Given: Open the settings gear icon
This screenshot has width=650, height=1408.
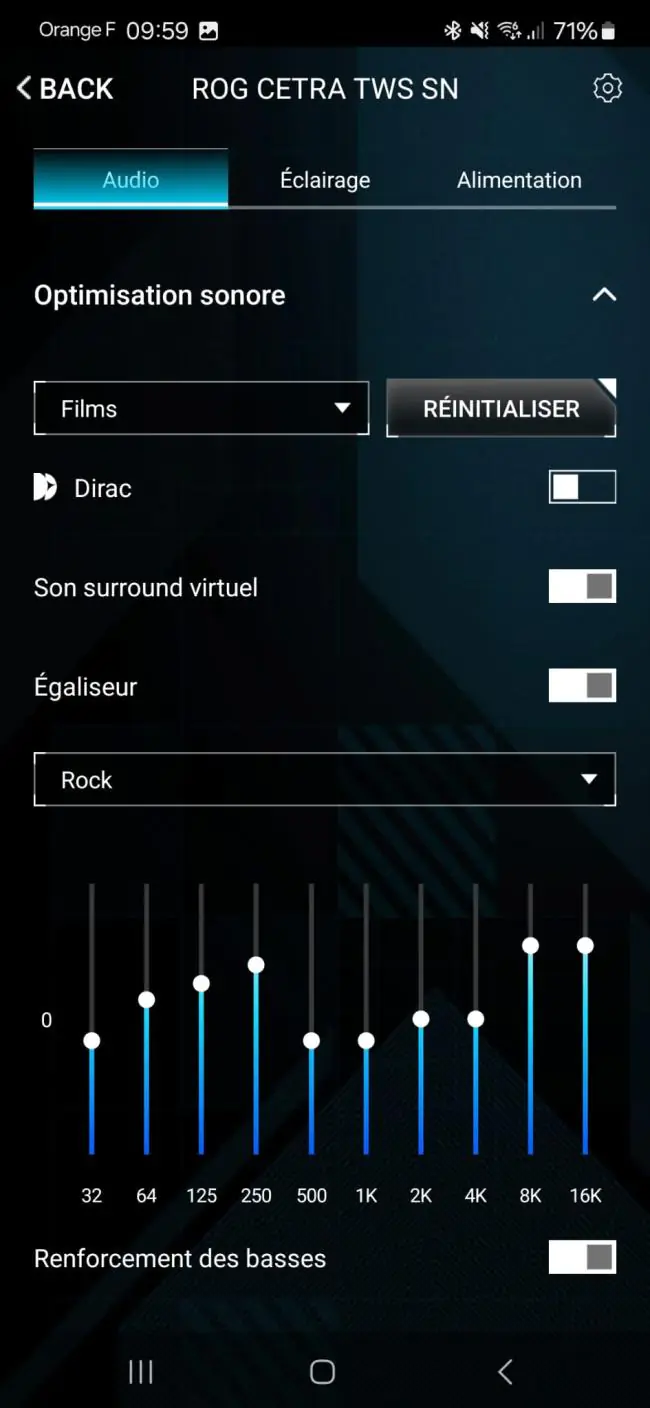Looking at the screenshot, I should click(607, 88).
